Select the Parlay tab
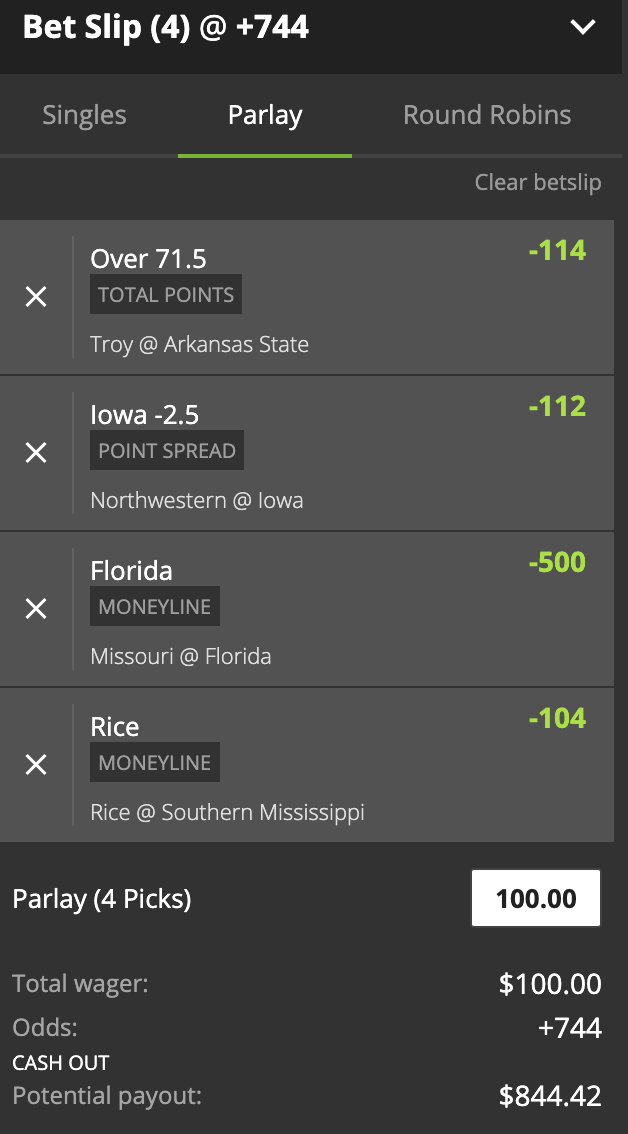This screenshot has height=1134, width=628. [265, 115]
